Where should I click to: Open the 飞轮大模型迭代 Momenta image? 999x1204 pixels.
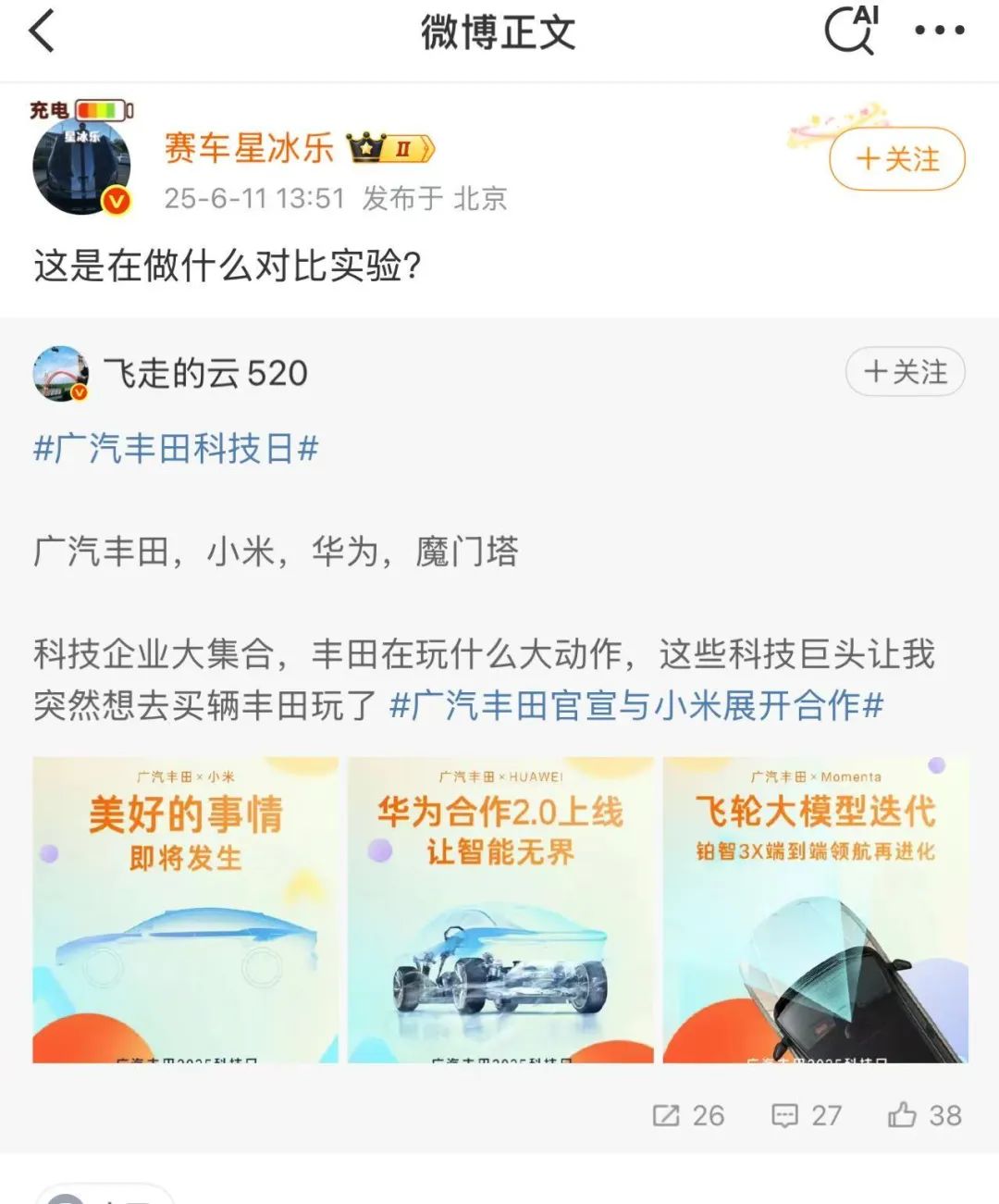pos(815,909)
